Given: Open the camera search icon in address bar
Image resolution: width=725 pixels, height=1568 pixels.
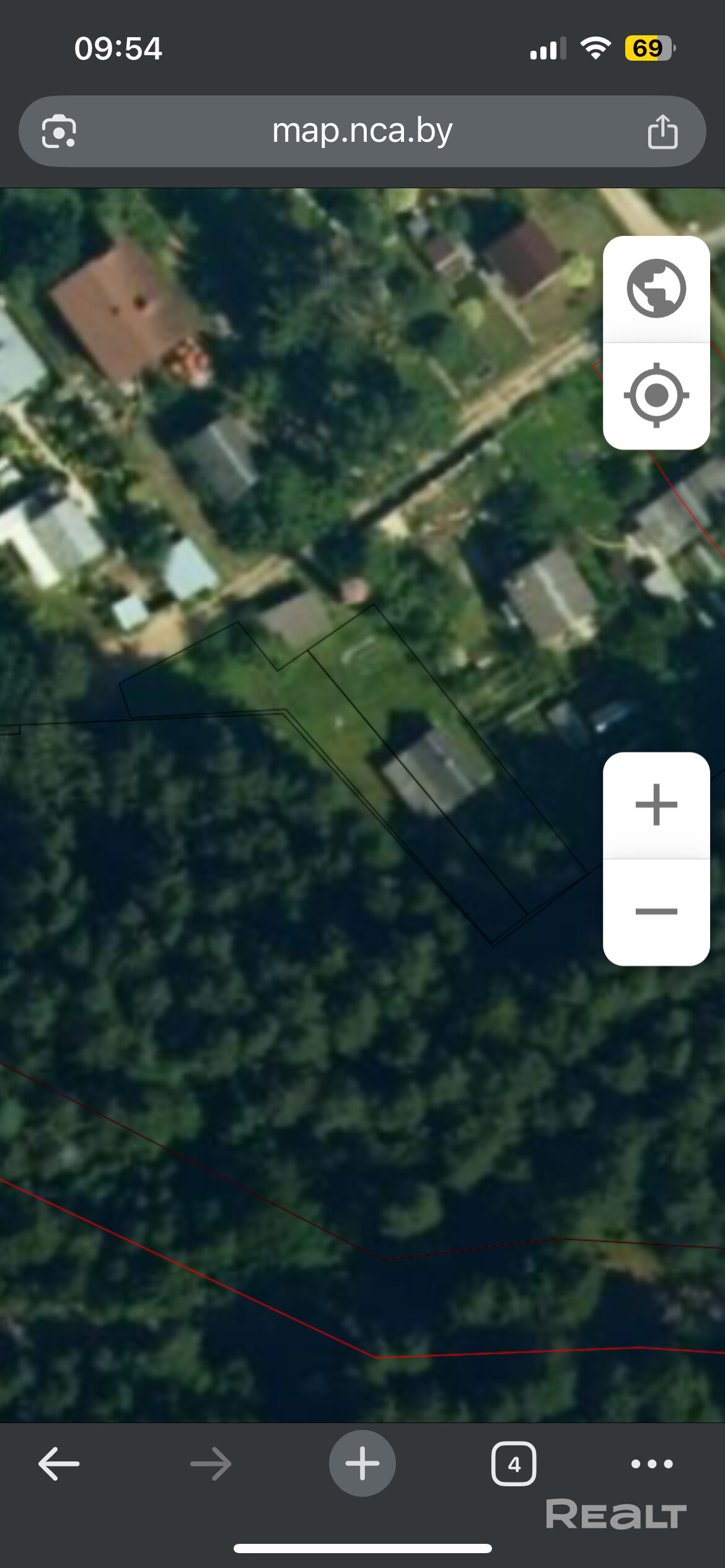Looking at the screenshot, I should point(59,131).
